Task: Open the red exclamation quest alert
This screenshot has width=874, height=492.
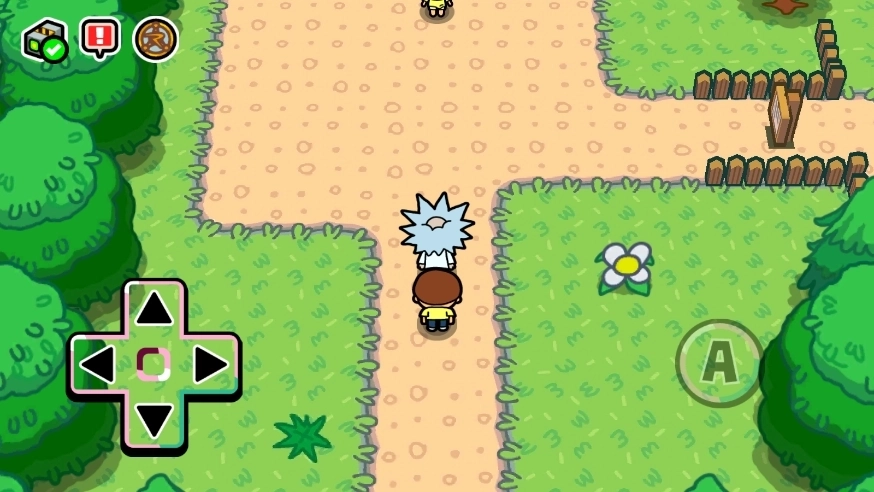Action: click(x=100, y=38)
